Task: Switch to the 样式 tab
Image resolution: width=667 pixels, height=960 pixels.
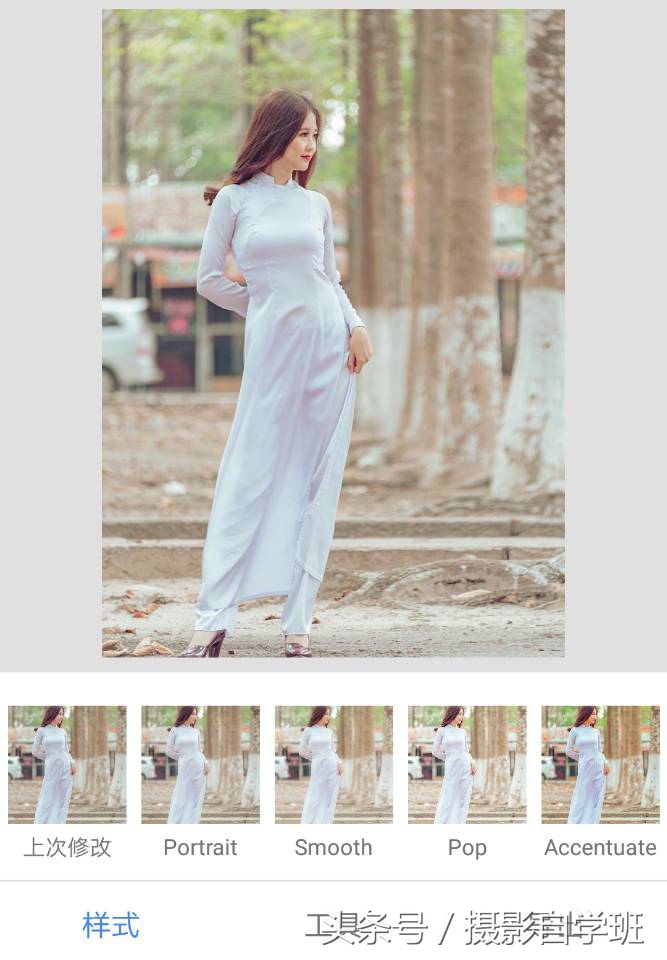Action: pyautogui.click(x=111, y=926)
